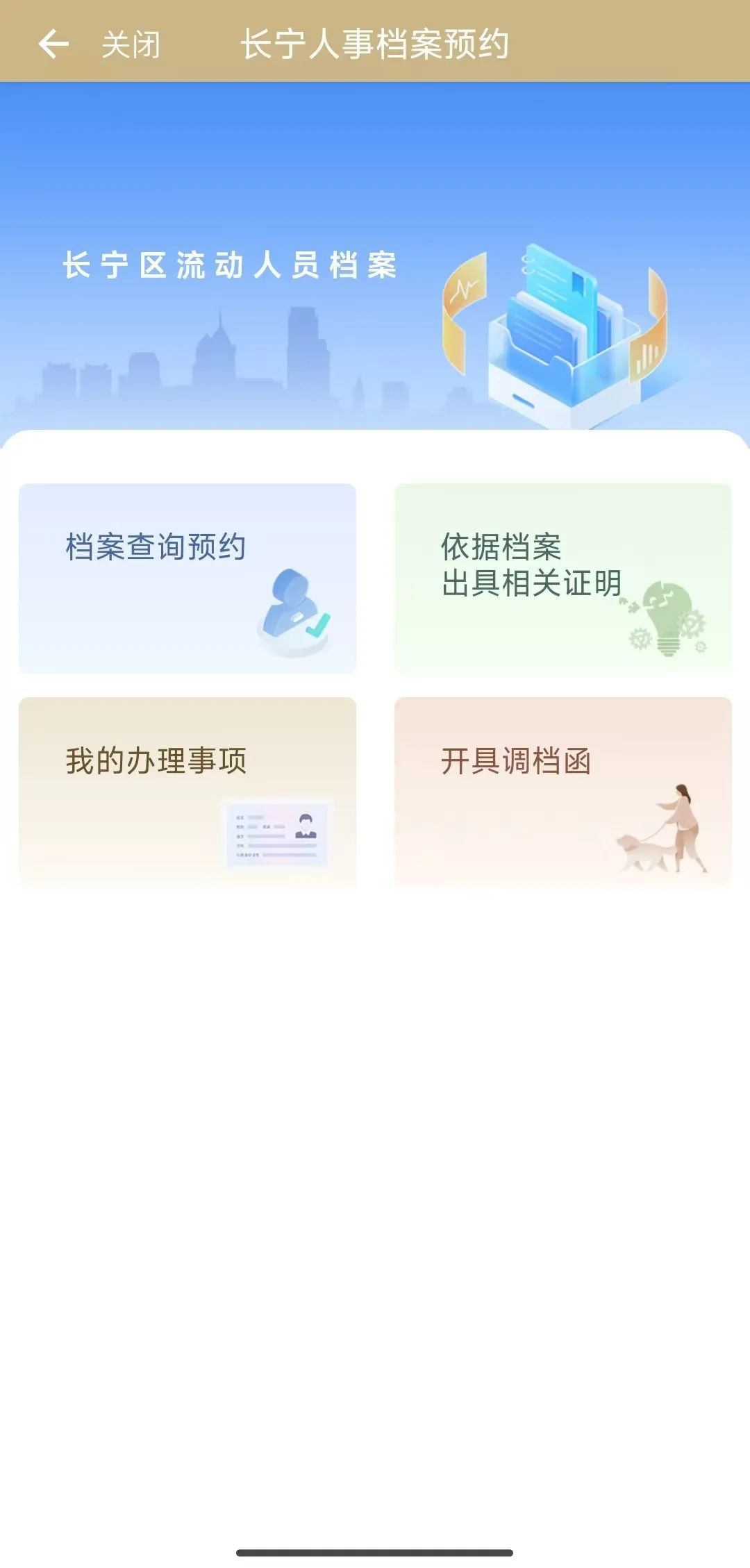Tap 关闭 to close the page

point(131,45)
